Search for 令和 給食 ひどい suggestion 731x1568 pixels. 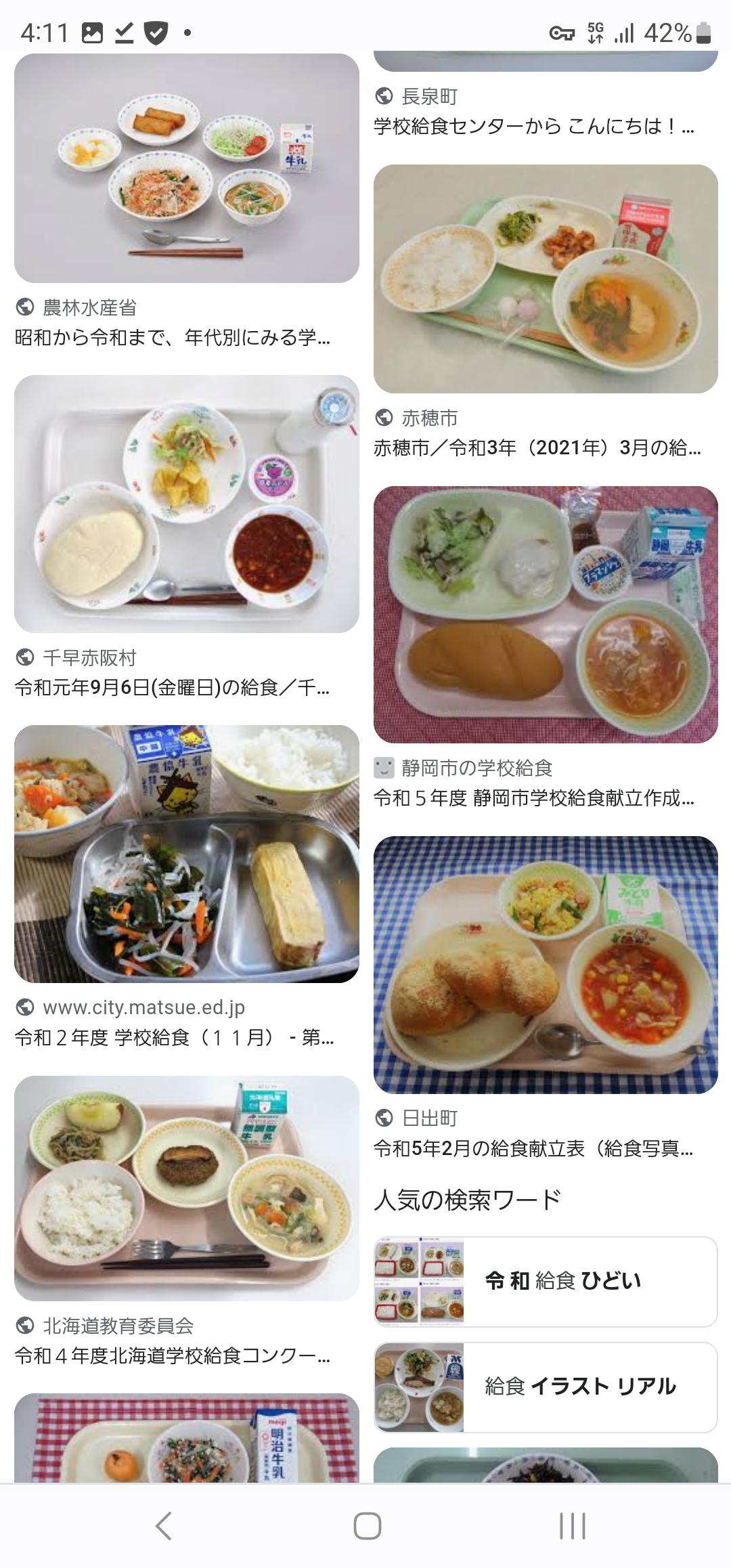pyautogui.click(x=545, y=1281)
